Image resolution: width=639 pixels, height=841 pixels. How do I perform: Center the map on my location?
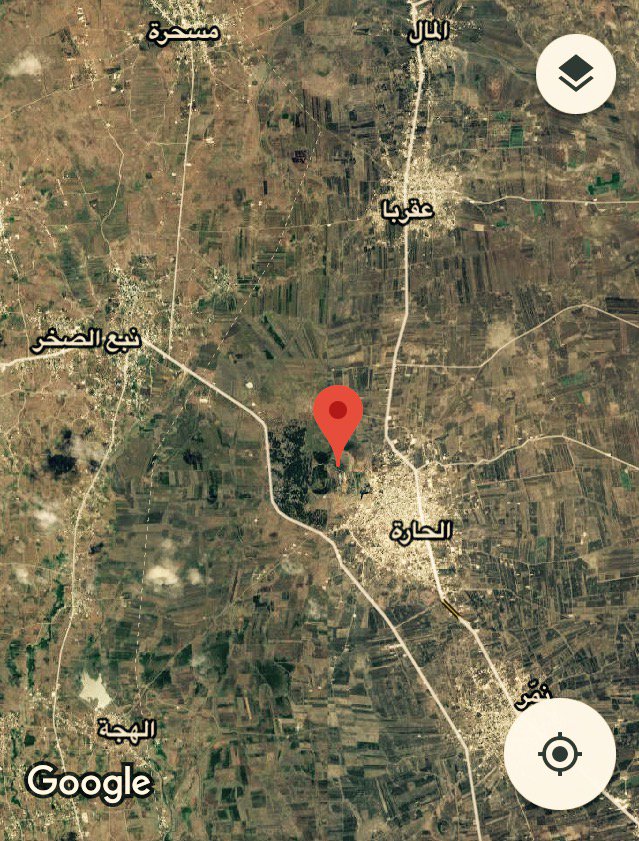click(559, 754)
